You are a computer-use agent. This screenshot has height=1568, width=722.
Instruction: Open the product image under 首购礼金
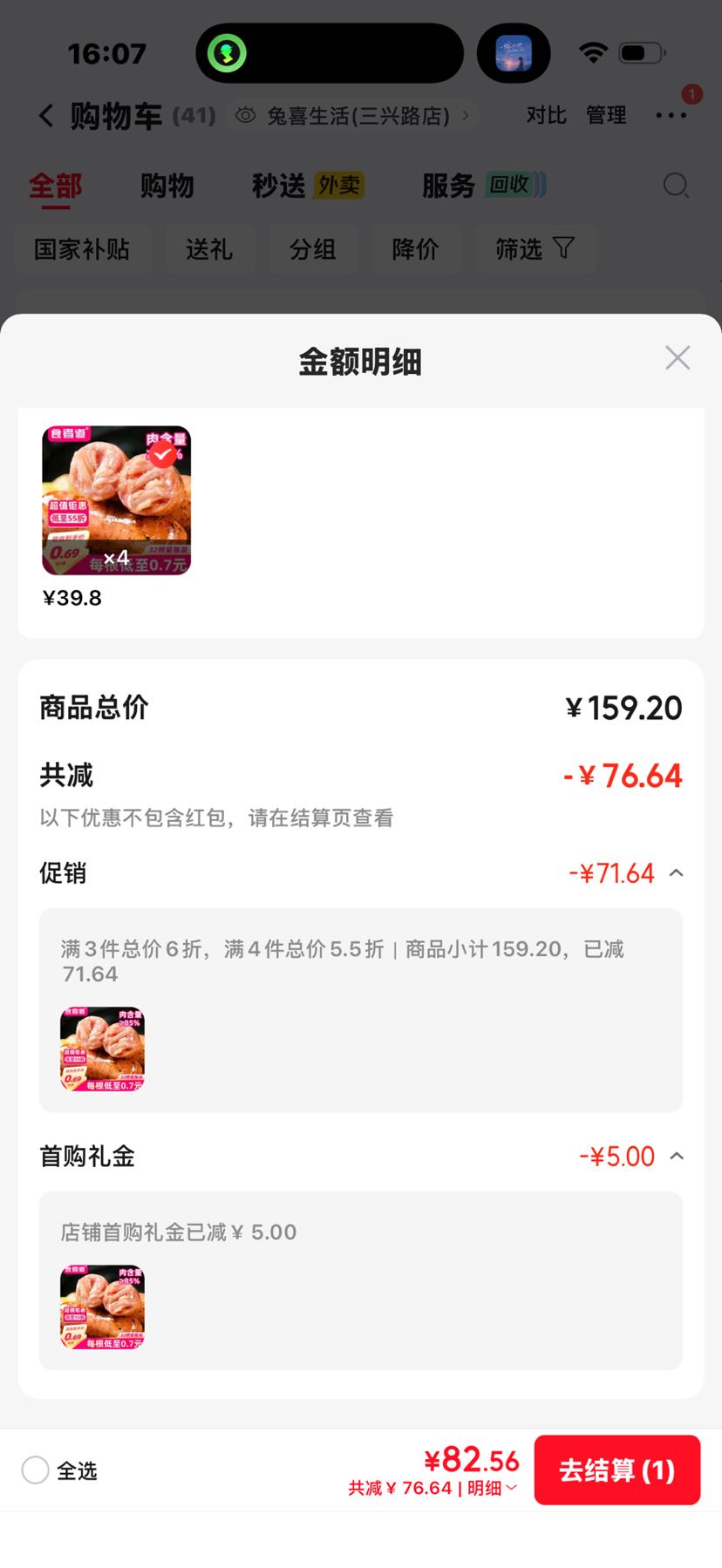click(x=102, y=1307)
